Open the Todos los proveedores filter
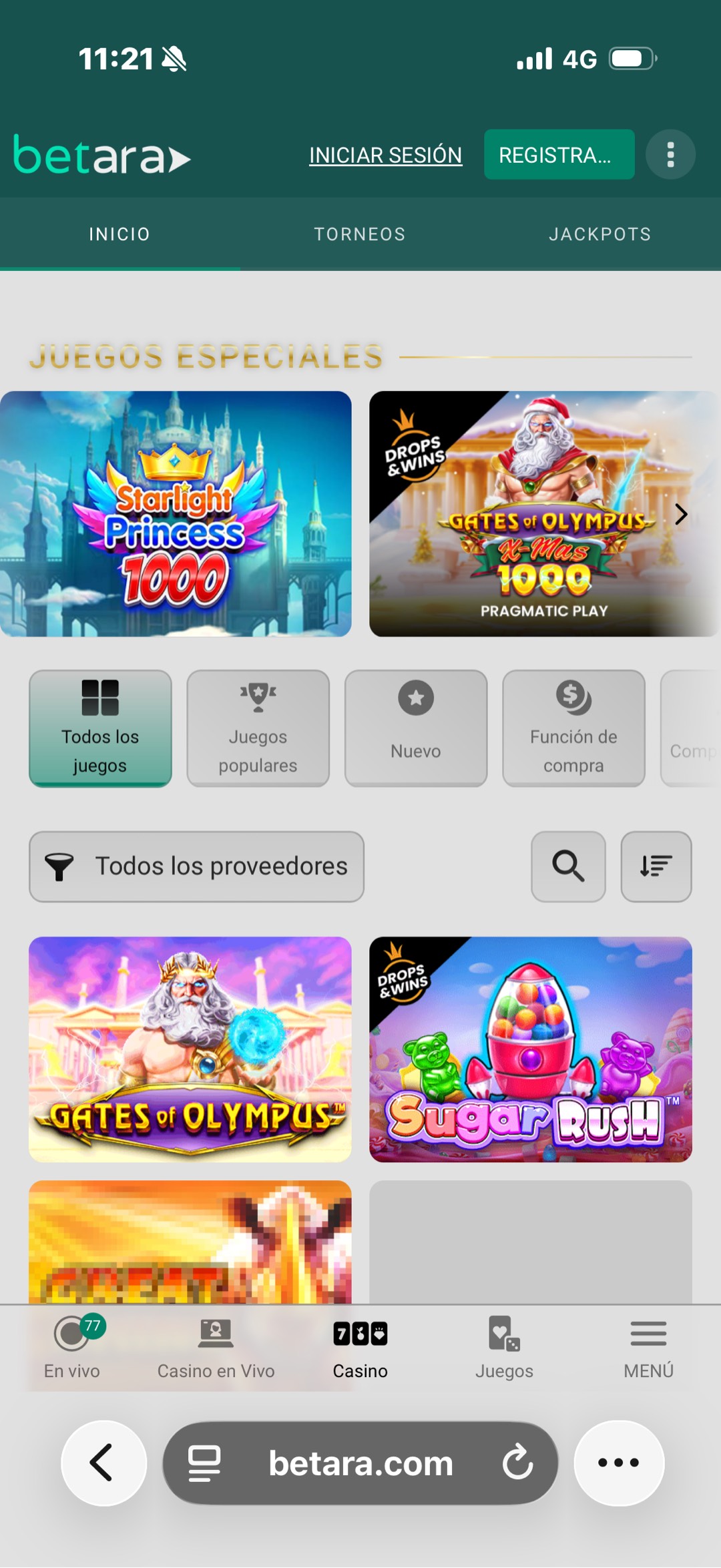The width and height of the screenshot is (721, 1568). click(196, 866)
